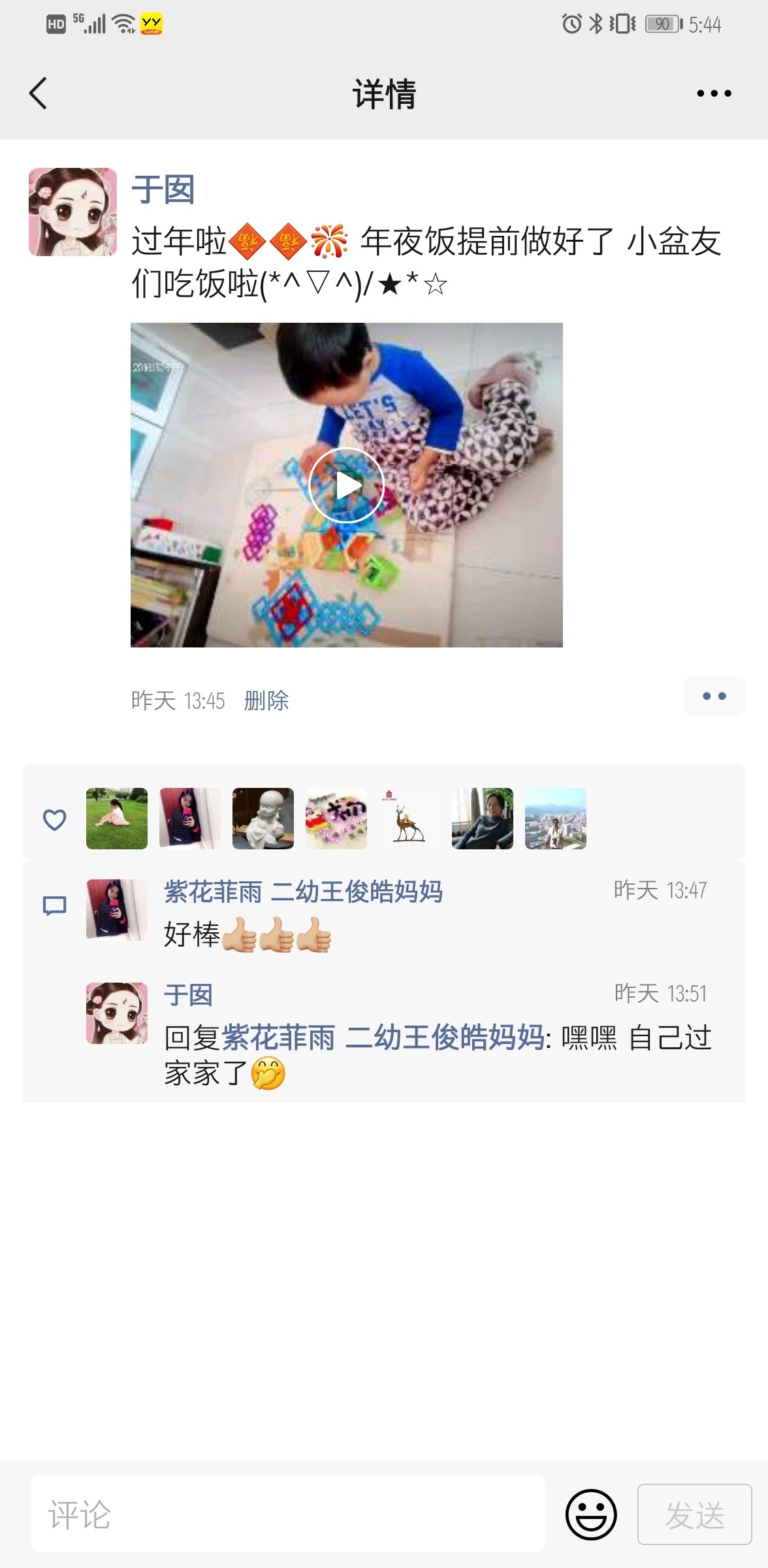Open 于囡's avatar at the top of the post
The image size is (768, 1568).
(72, 212)
